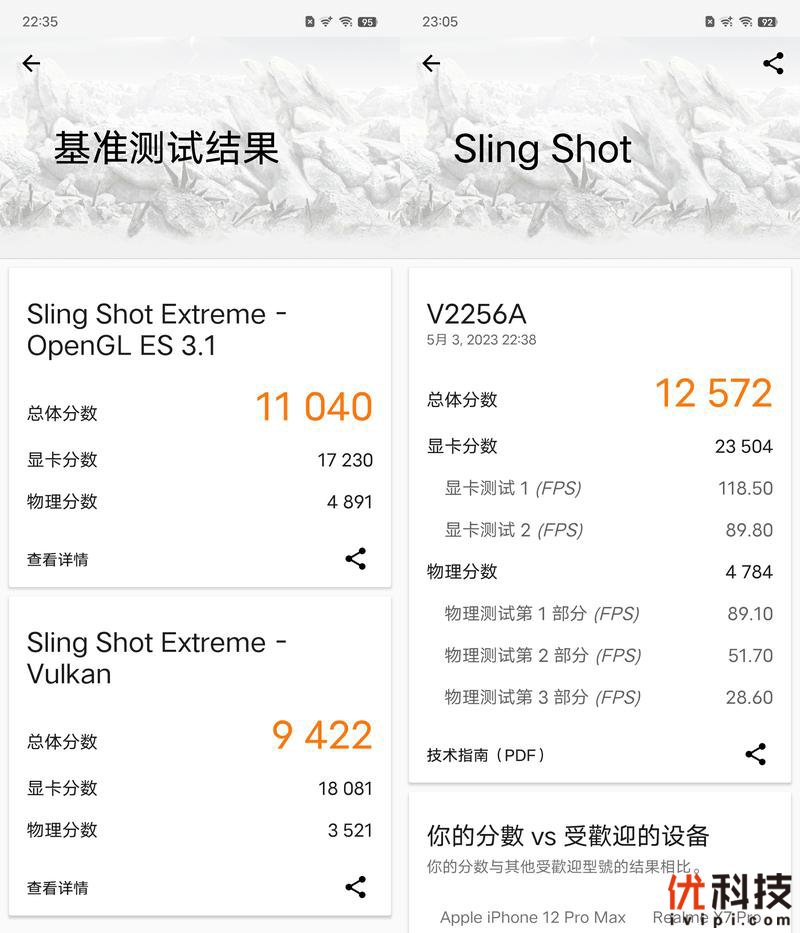Share the Sling Shot Extreme Vulkan result
Image resolution: width=800 pixels, height=933 pixels.
click(x=356, y=888)
